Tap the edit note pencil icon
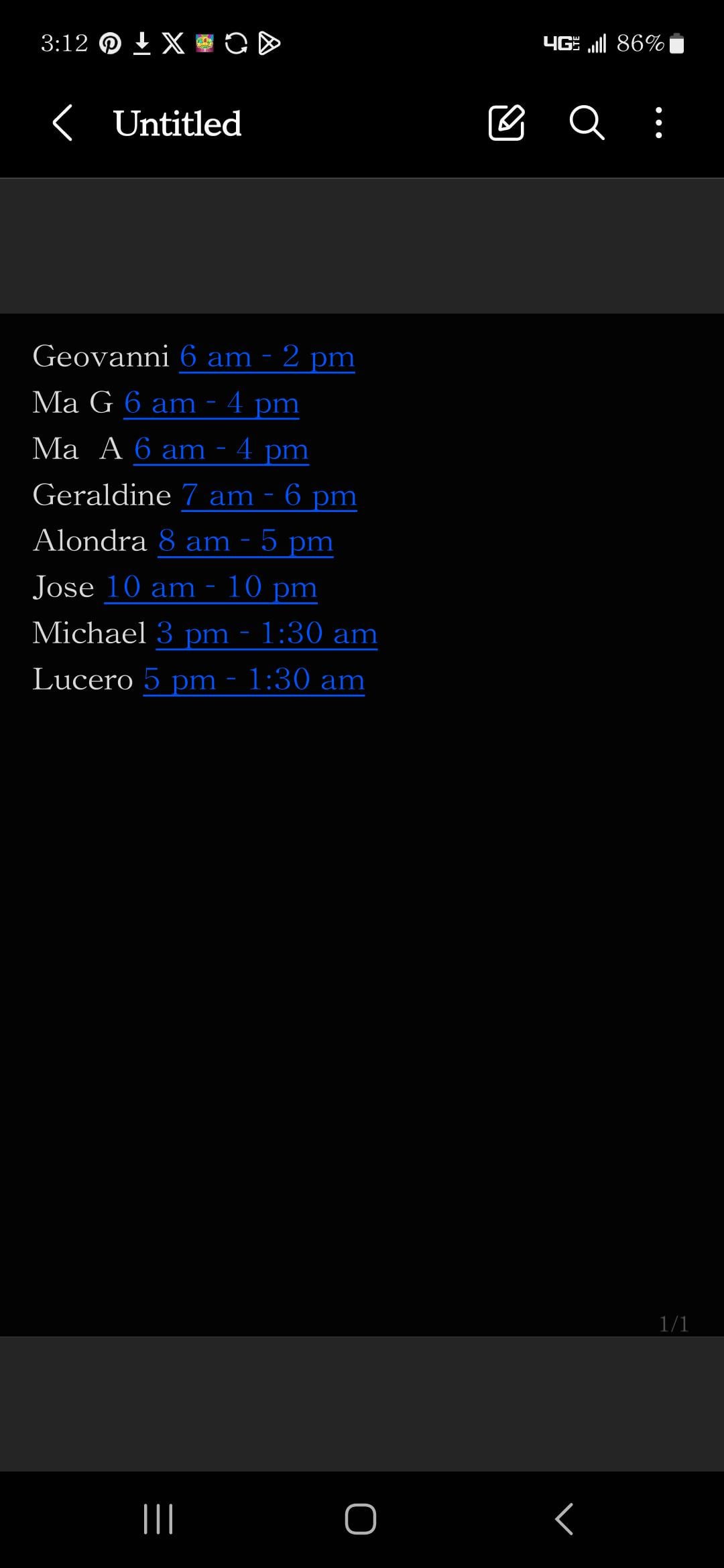This screenshot has width=724, height=1568. [506, 123]
